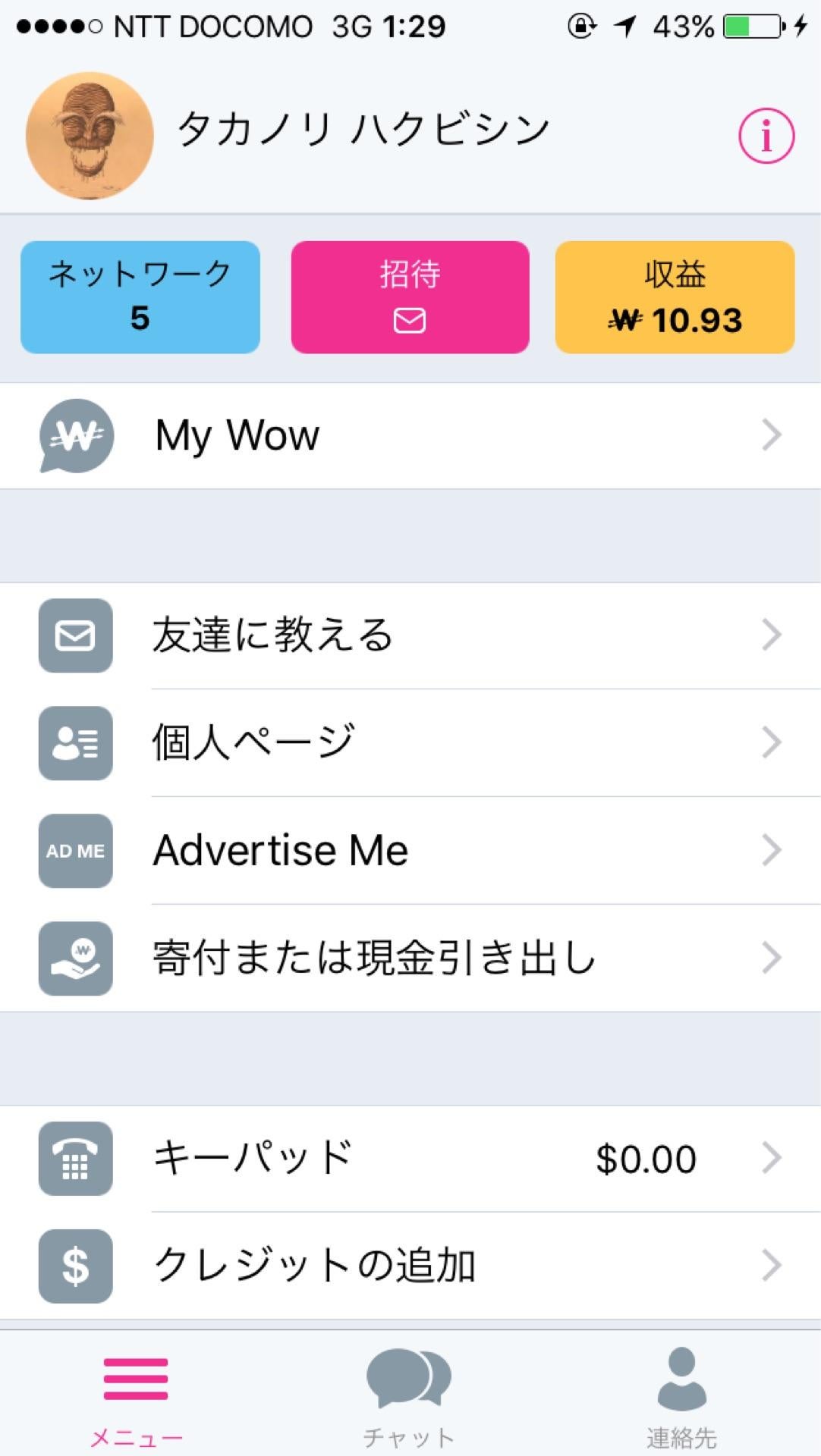
Task: Tap the pink info (i) circle
Action: pyautogui.click(x=765, y=134)
